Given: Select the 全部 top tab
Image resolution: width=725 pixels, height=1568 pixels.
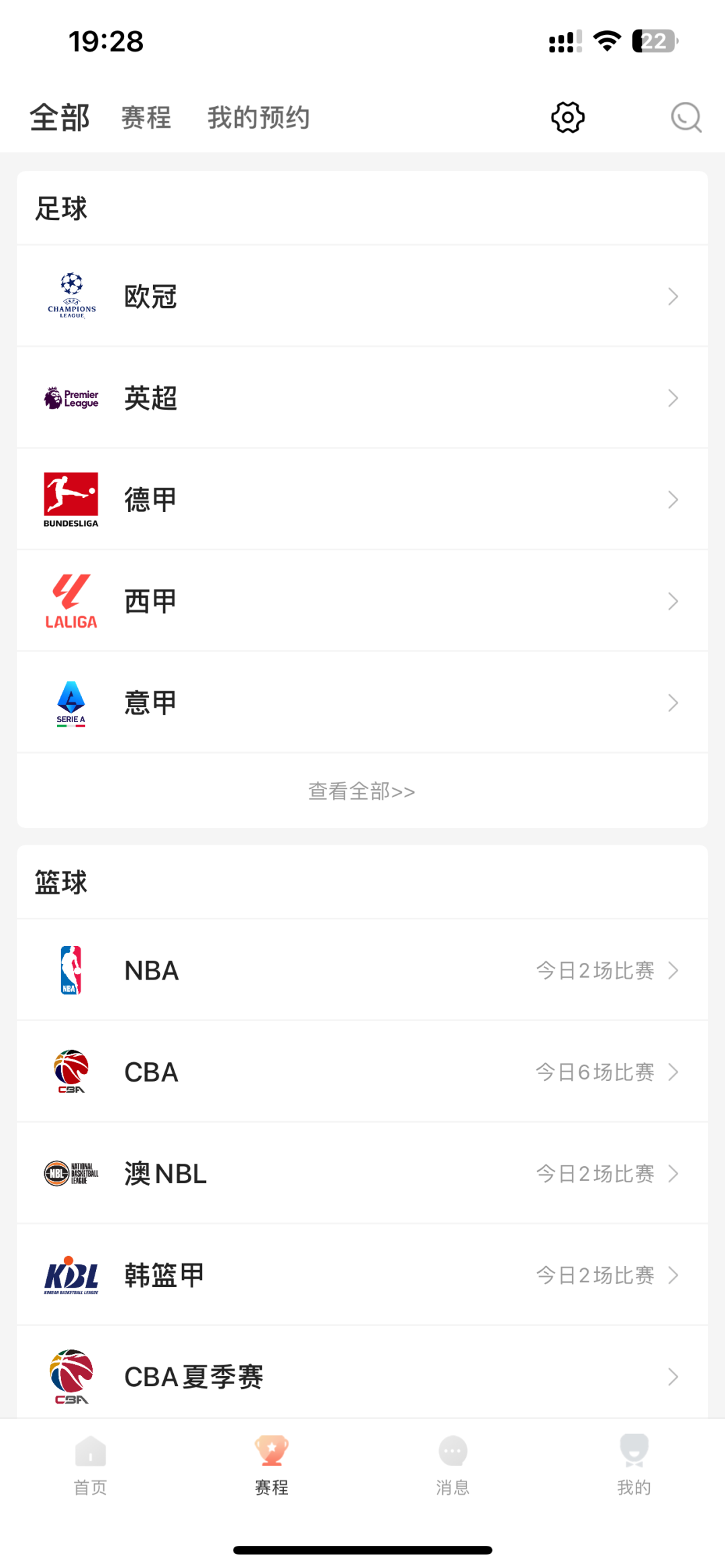Looking at the screenshot, I should click(x=60, y=117).
